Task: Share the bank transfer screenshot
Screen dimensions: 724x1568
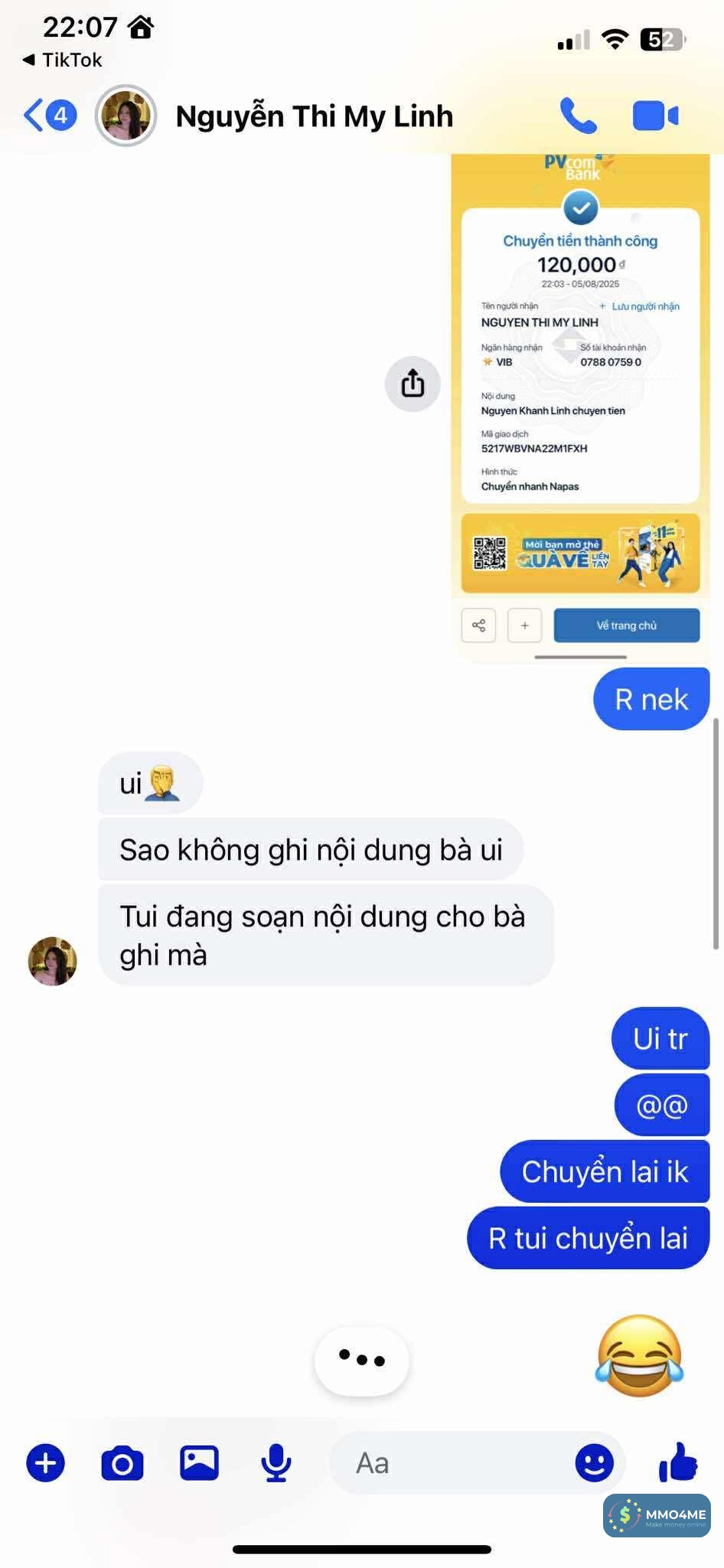Action: click(413, 384)
